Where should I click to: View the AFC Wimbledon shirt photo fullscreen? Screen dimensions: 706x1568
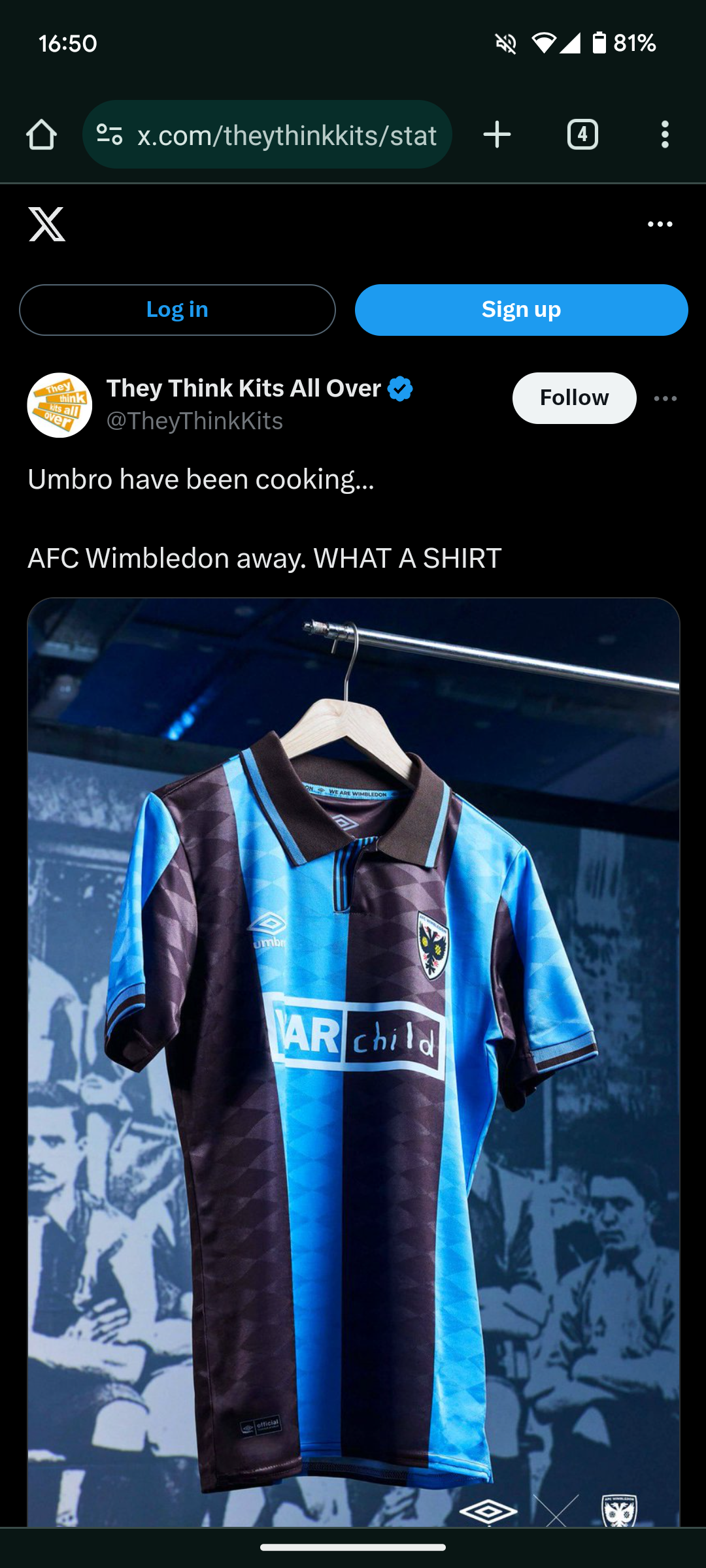pos(353,1058)
